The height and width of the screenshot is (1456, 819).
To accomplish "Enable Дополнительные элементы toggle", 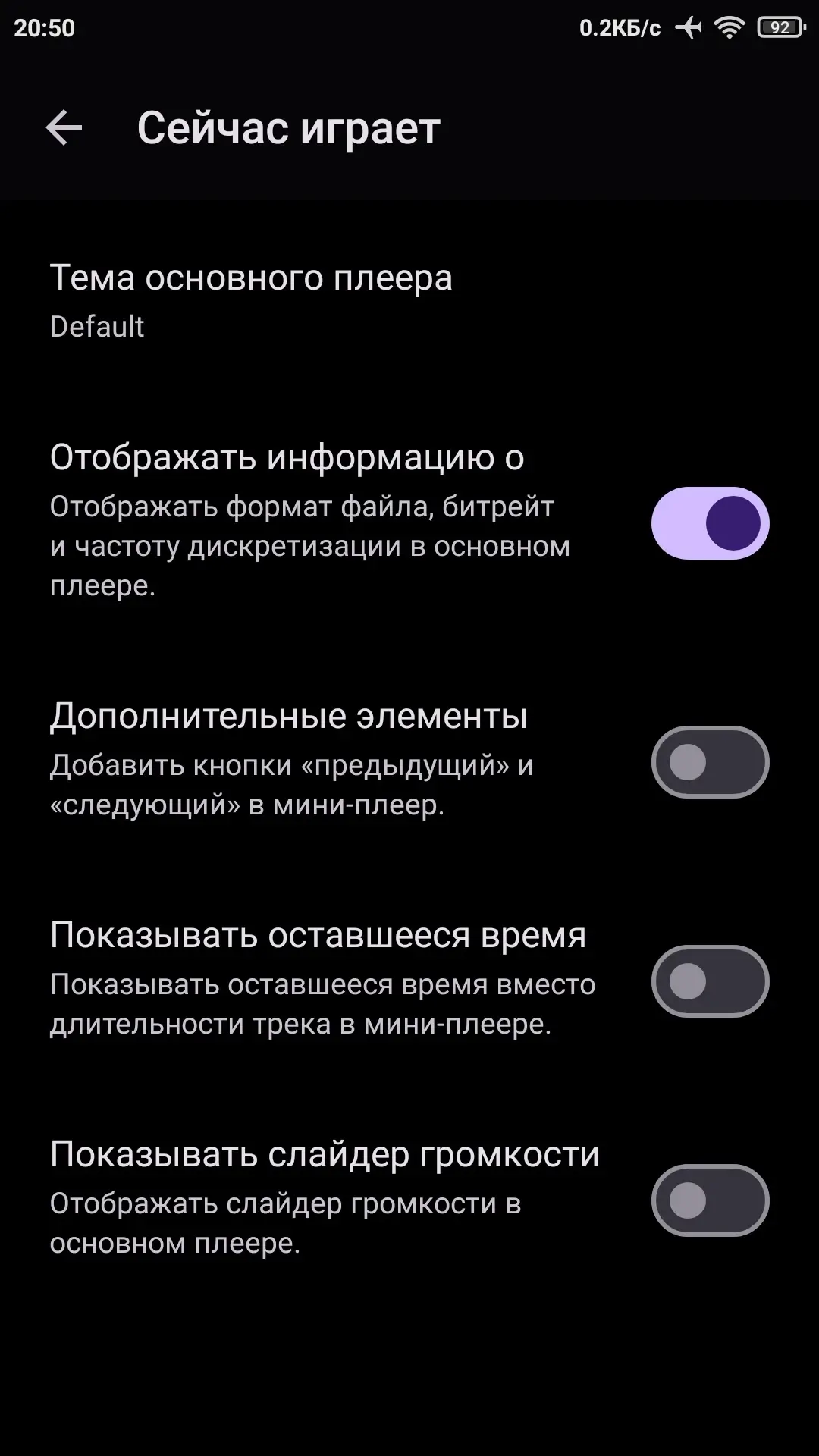I will [710, 762].
